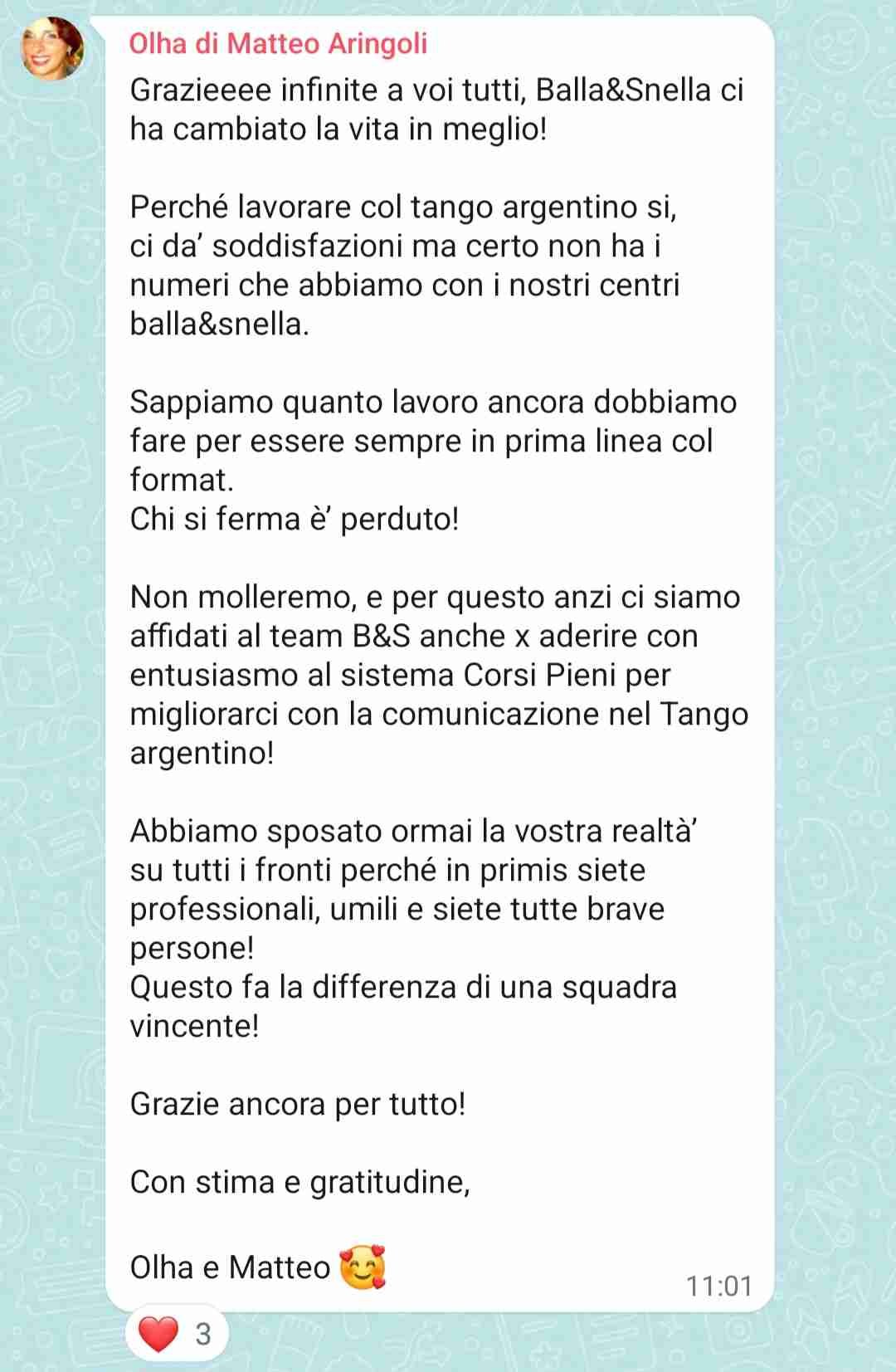Tap sender name Olha di Matteo Aringoli
Viewport: 896px width, 1372px height.
pyautogui.click(x=278, y=43)
